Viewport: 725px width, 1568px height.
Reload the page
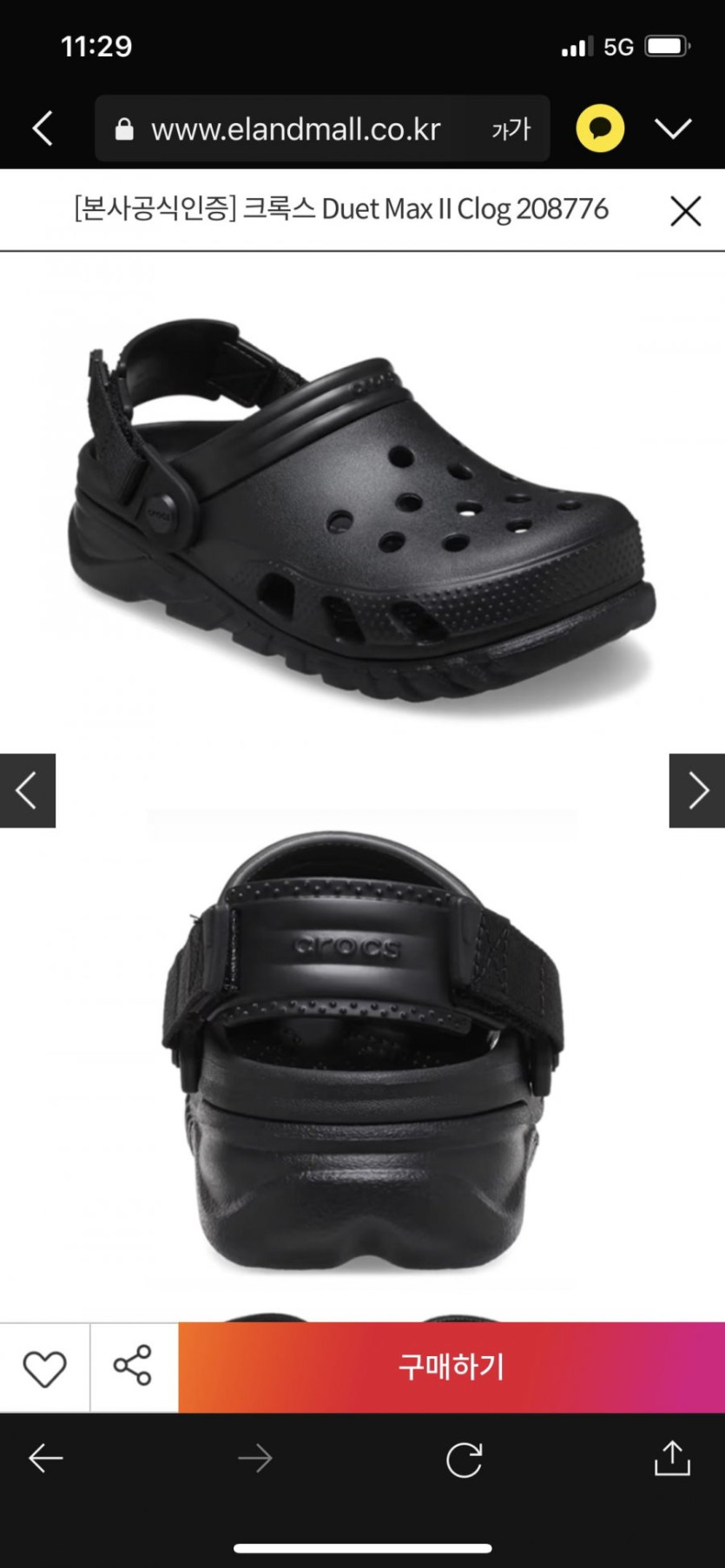[x=464, y=1459]
